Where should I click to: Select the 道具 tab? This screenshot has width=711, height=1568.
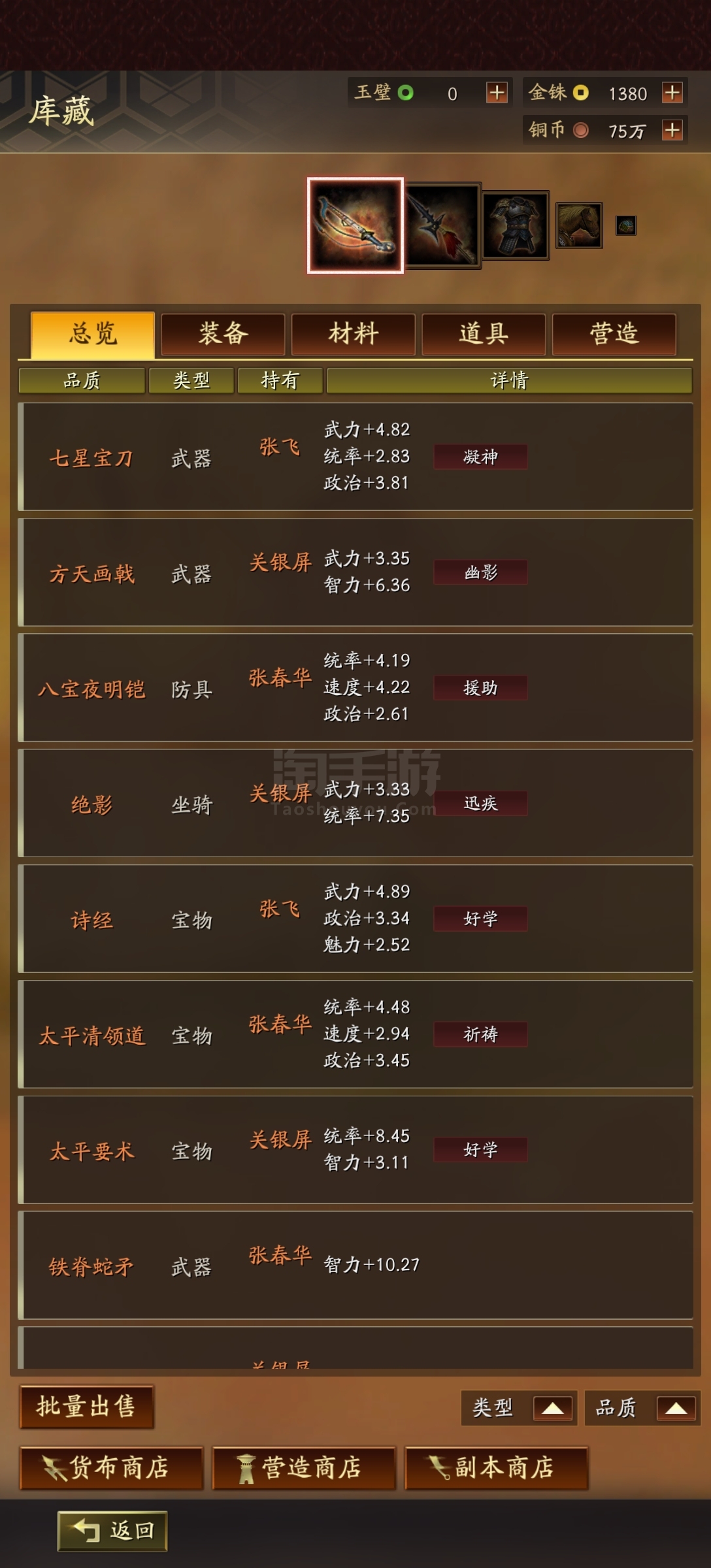(484, 334)
